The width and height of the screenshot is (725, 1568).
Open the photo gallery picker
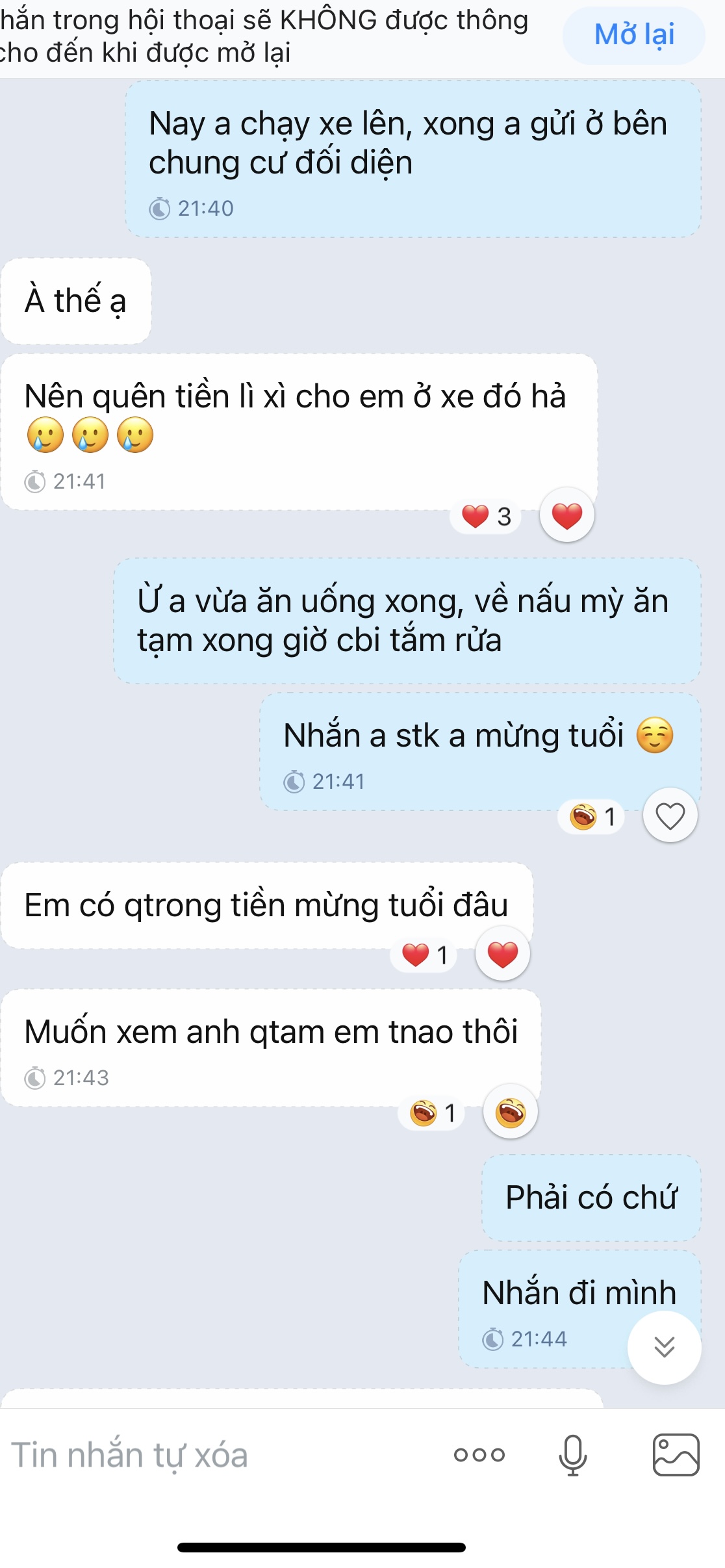point(676,1455)
